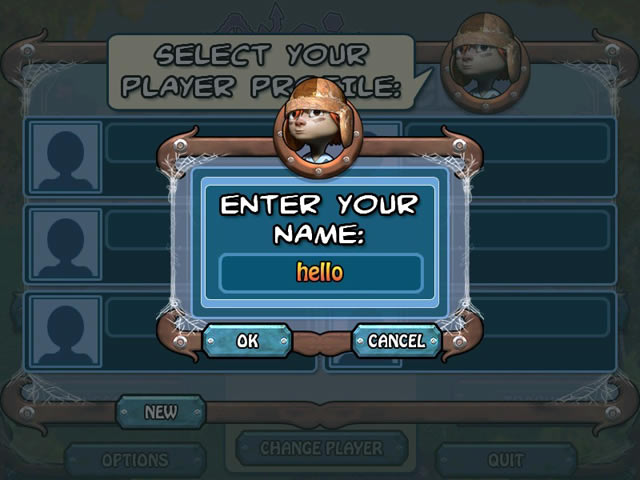Confirm the name with OK
Image resolution: width=640 pixels, height=480 pixels.
coord(247,341)
